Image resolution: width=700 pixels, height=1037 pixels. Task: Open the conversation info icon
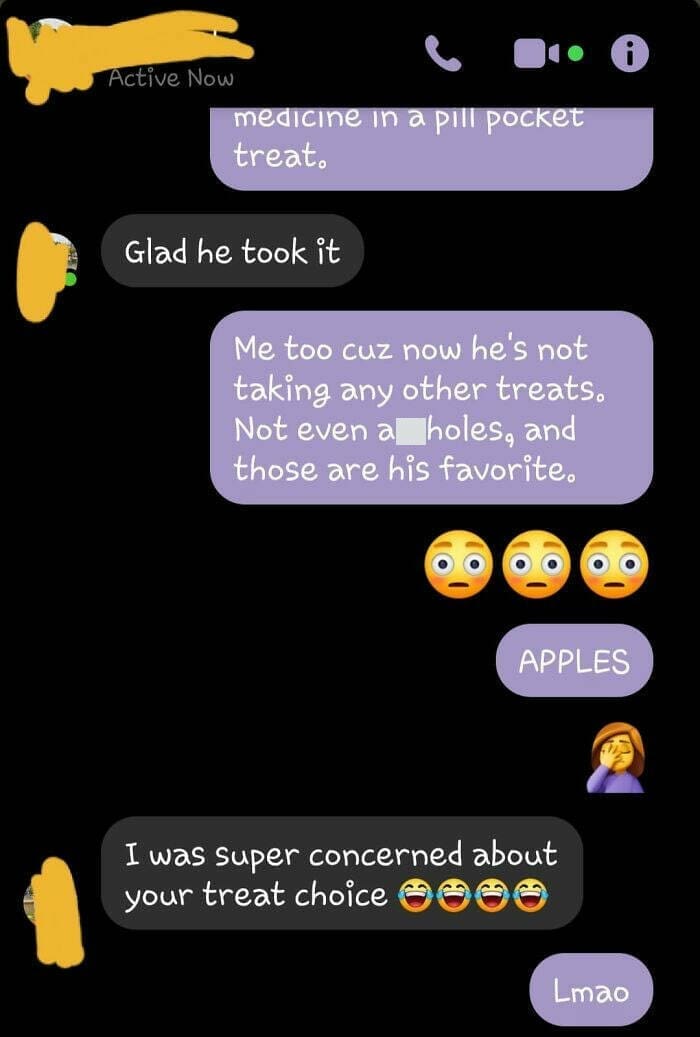[x=630, y=54]
